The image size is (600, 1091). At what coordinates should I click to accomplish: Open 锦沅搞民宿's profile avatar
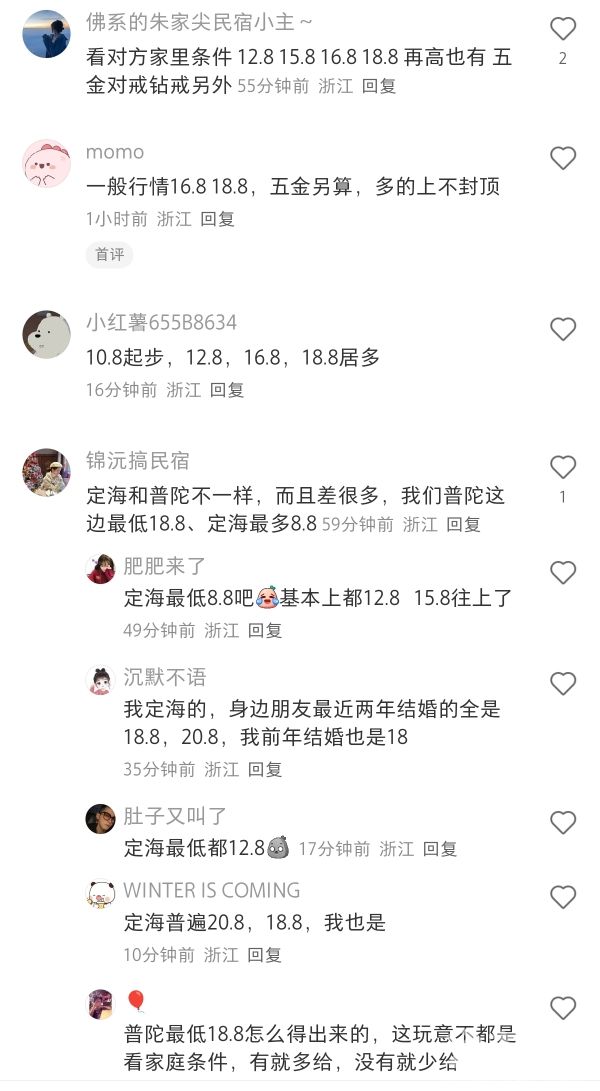[x=46, y=472]
